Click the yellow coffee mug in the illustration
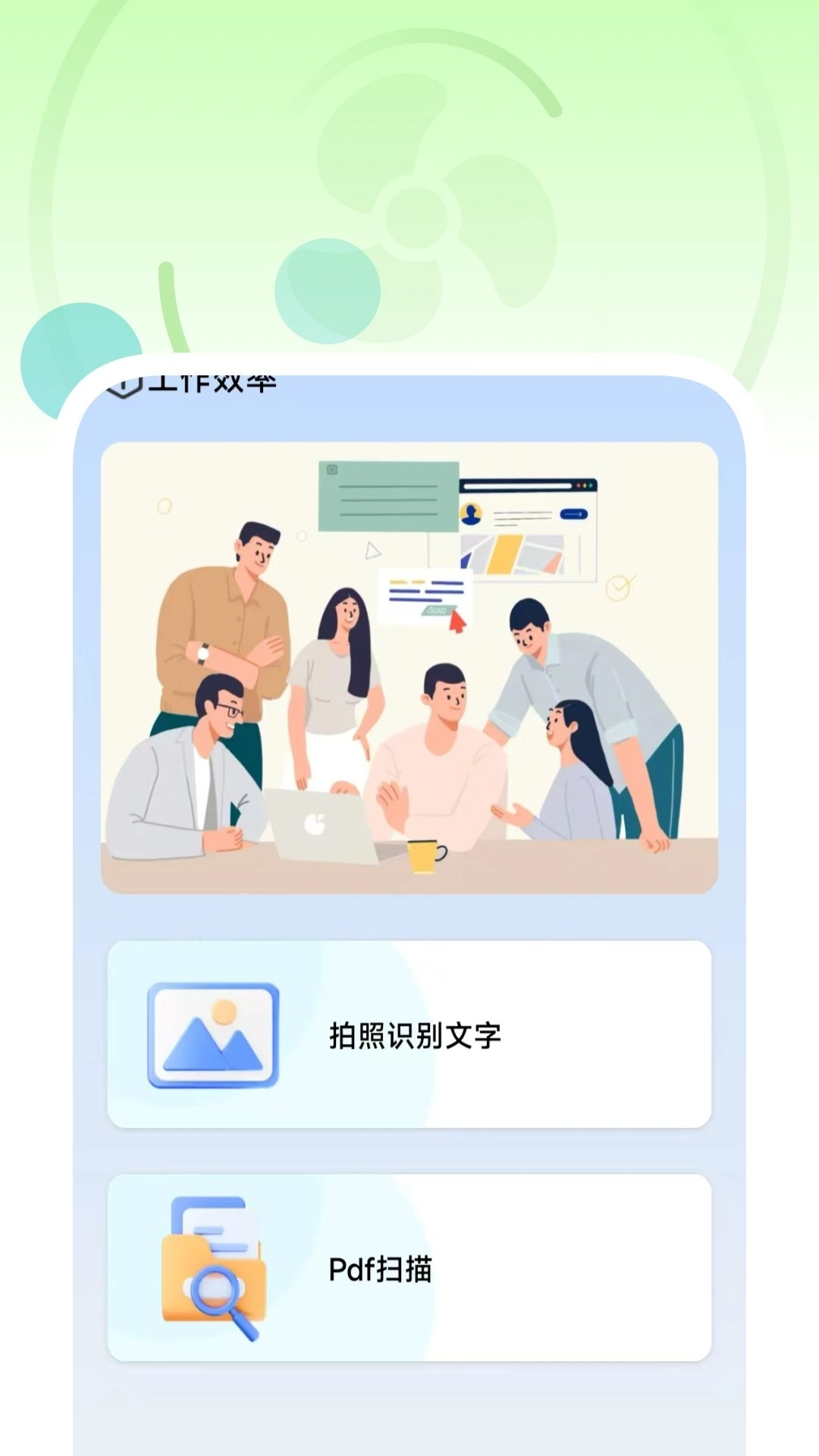 click(x=425, y=853)
